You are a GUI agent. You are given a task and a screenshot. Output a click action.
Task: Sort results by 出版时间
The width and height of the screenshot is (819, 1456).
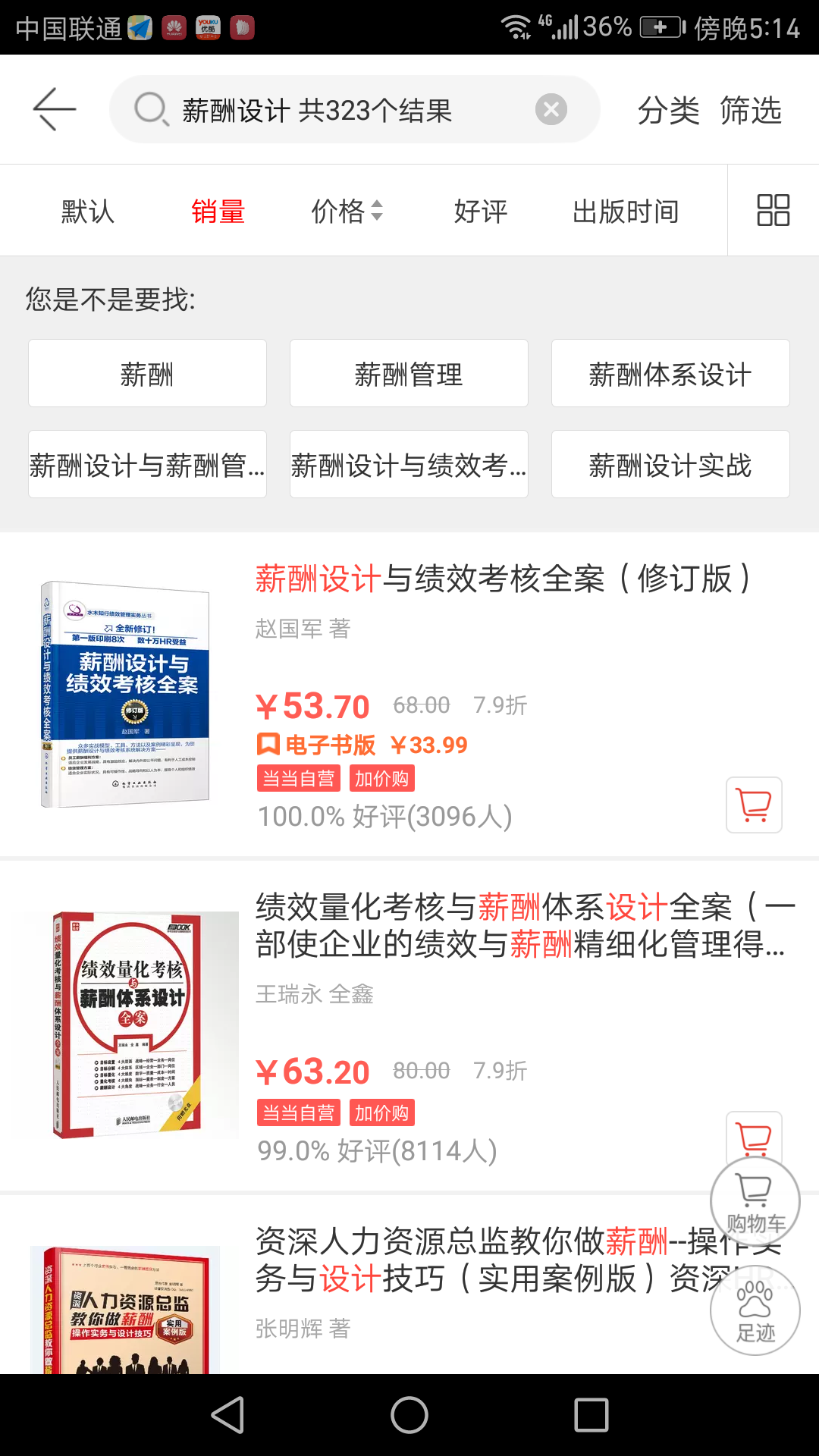(626, 212)
